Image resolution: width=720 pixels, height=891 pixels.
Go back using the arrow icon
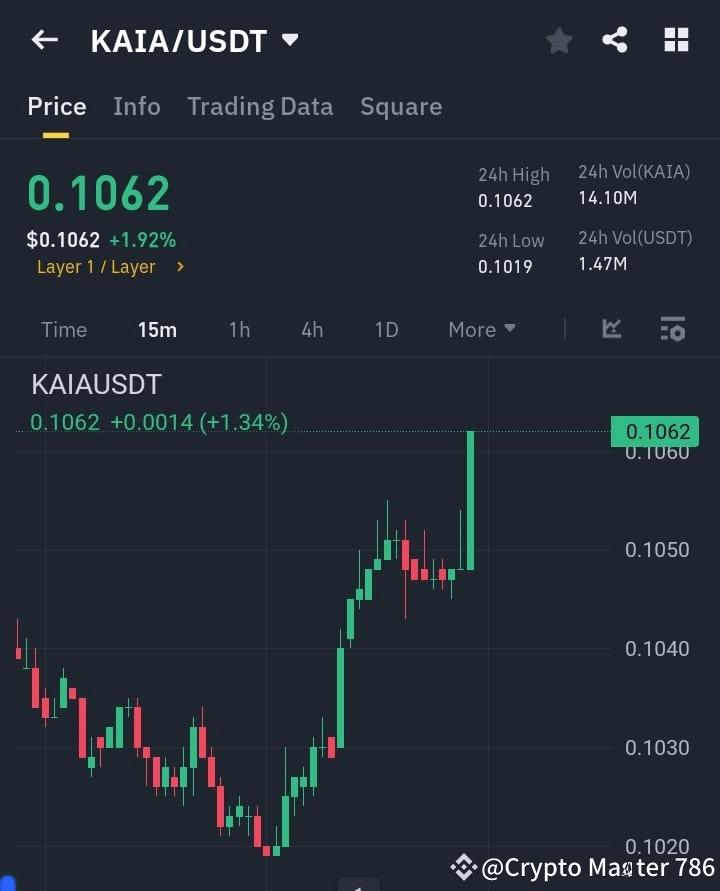(43, 39)
